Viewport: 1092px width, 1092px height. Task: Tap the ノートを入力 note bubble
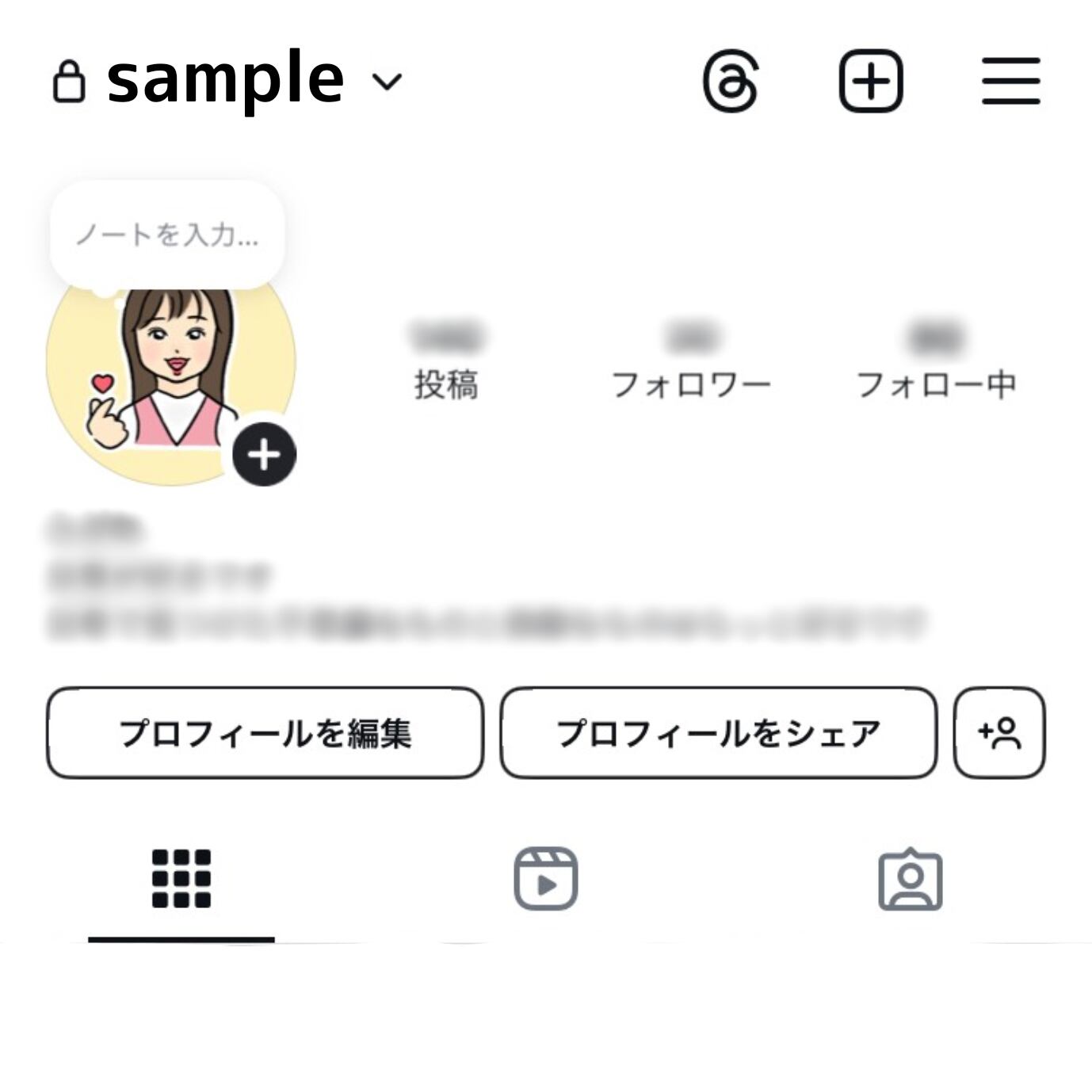tap(166, 235)
